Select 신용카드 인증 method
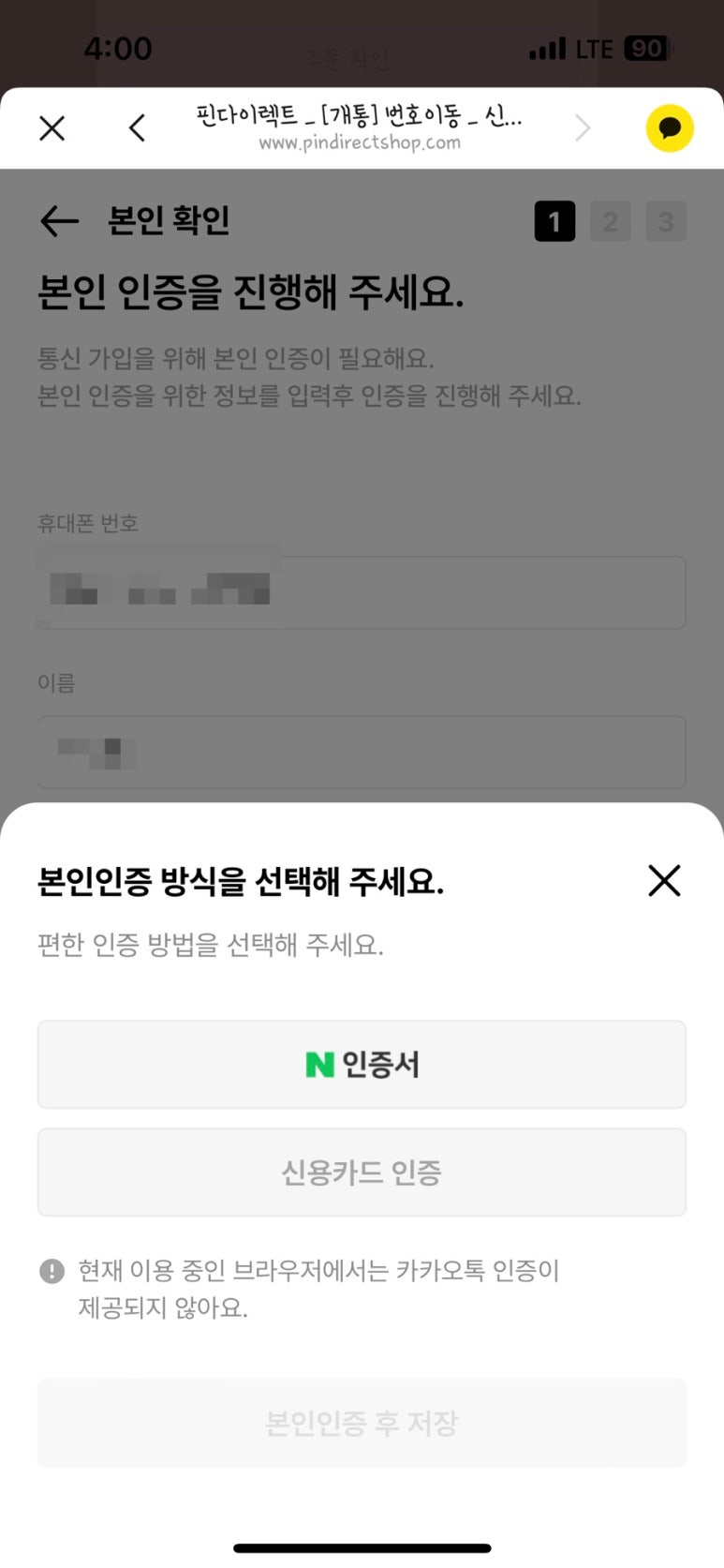The height and width of the screenshot is (1568, 724). pos(362,1172)
